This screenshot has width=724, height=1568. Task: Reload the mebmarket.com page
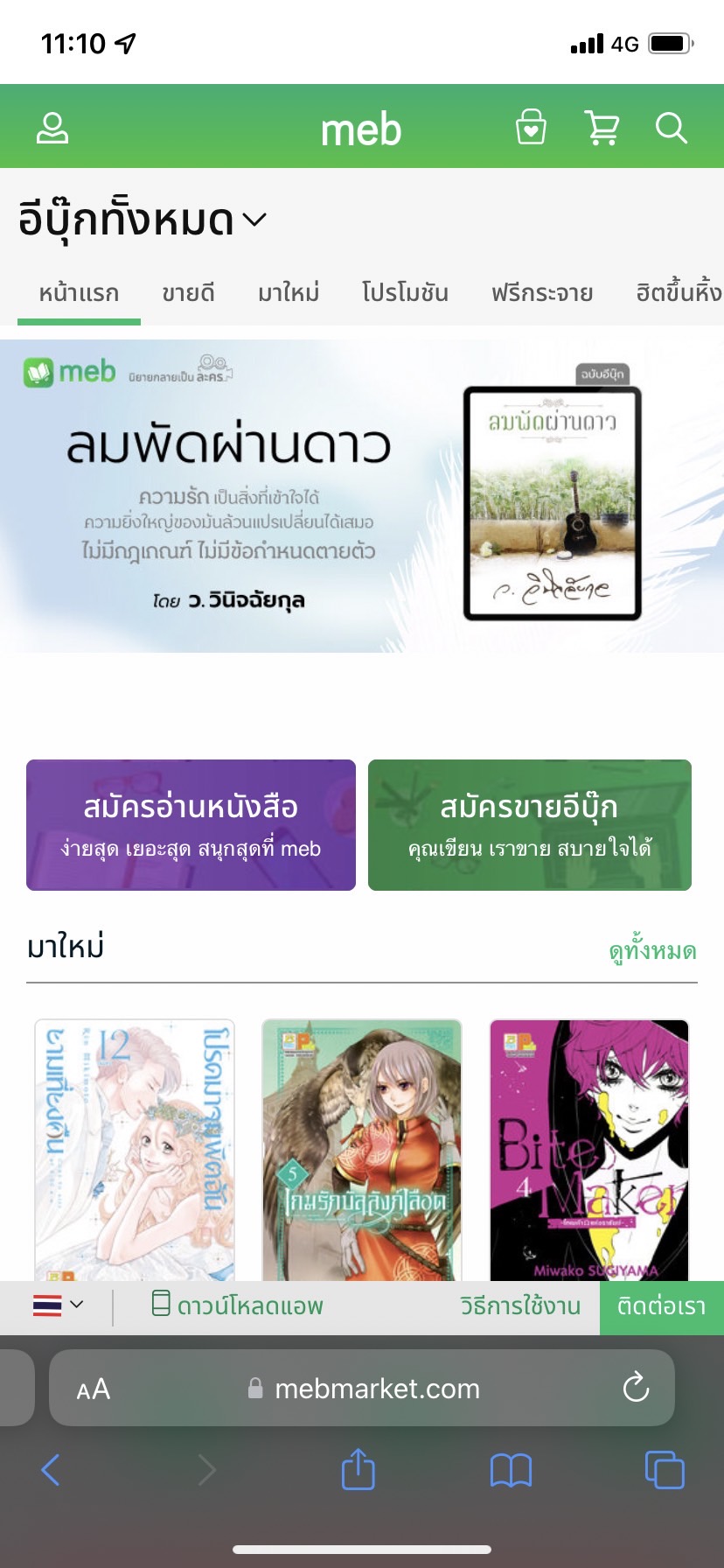636,1388
